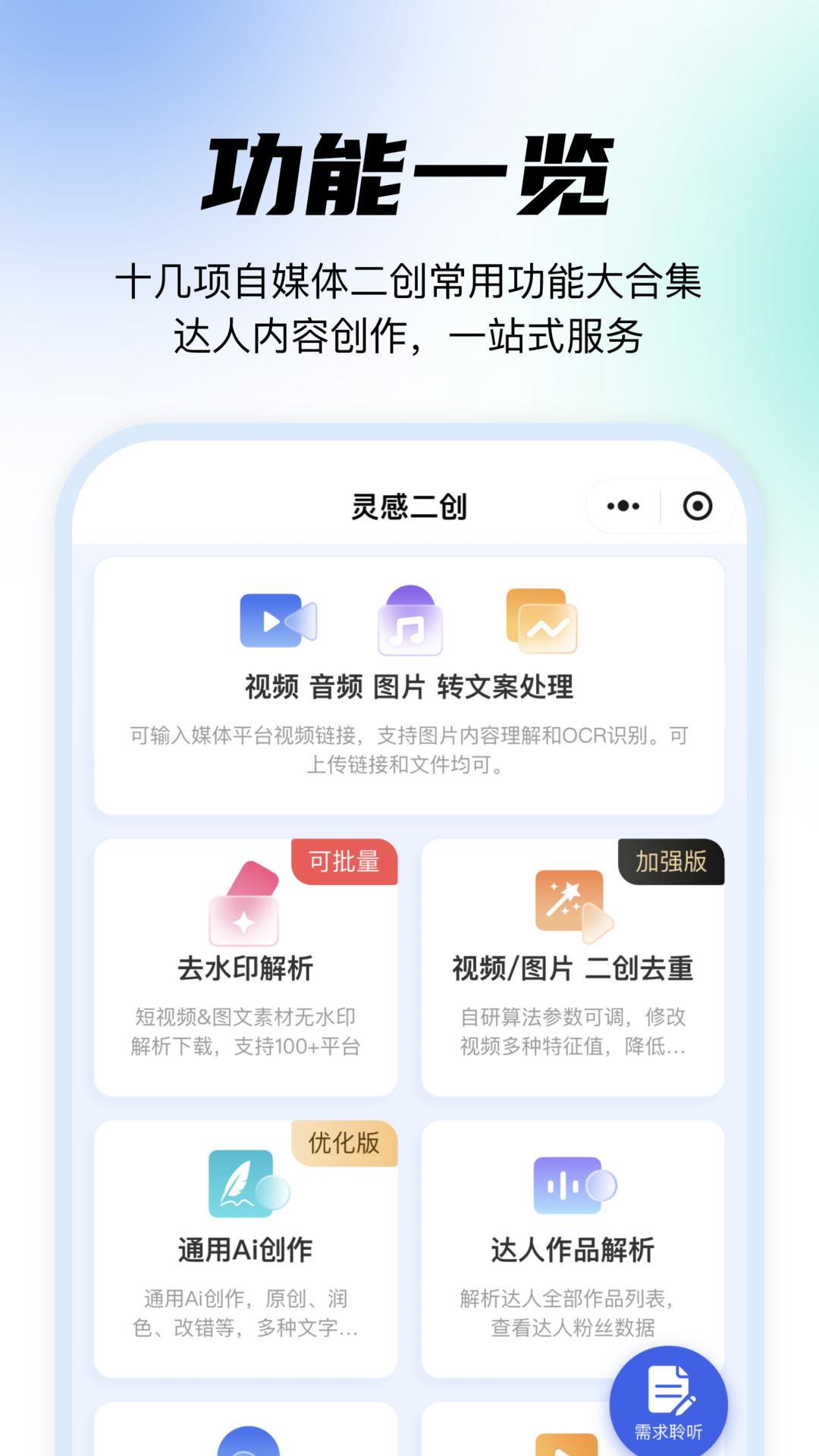The width and height of the screenshot is (819, 1456).
Task: Tap the 灵感二创 title text
Action: coord(409,507)
